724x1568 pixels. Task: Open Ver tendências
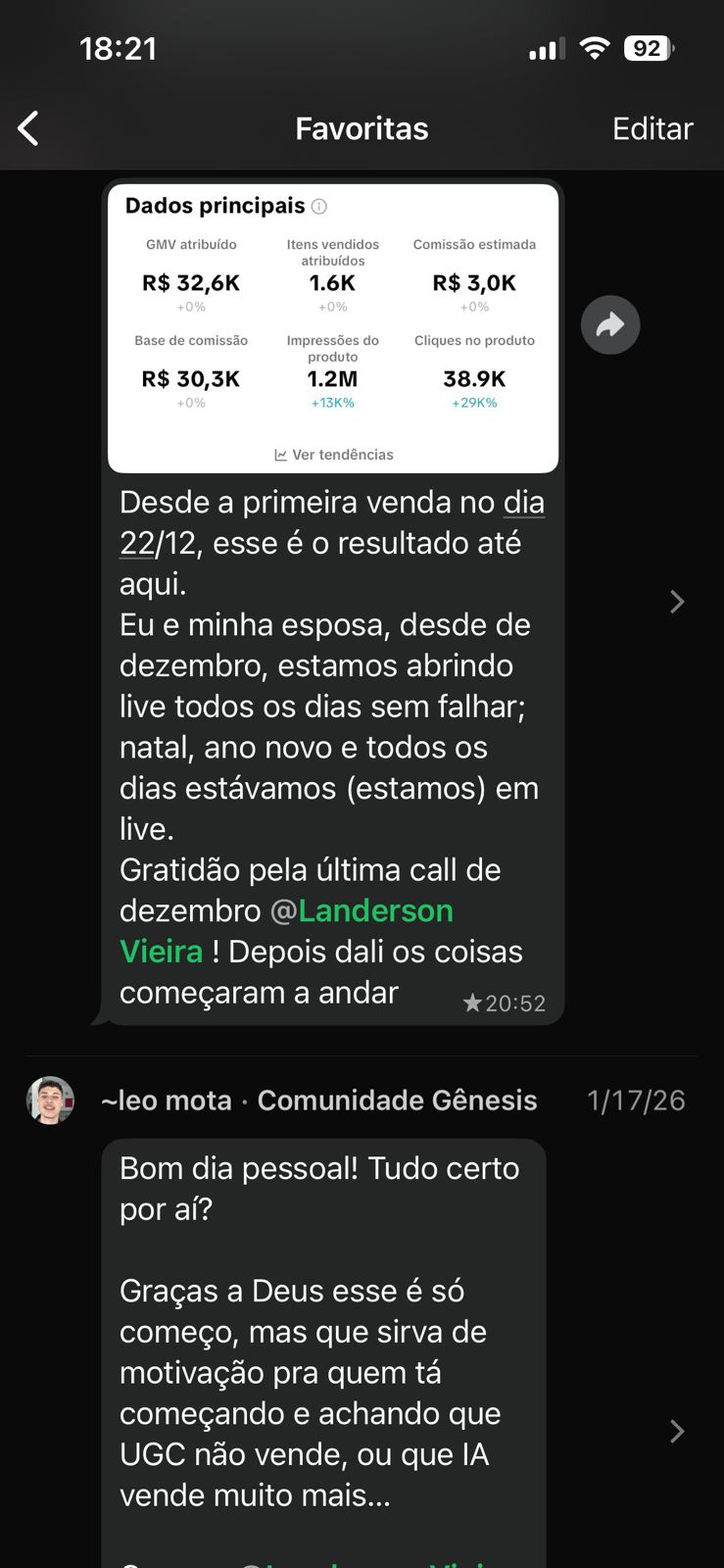pyautogui.click(x=341, y=454)
